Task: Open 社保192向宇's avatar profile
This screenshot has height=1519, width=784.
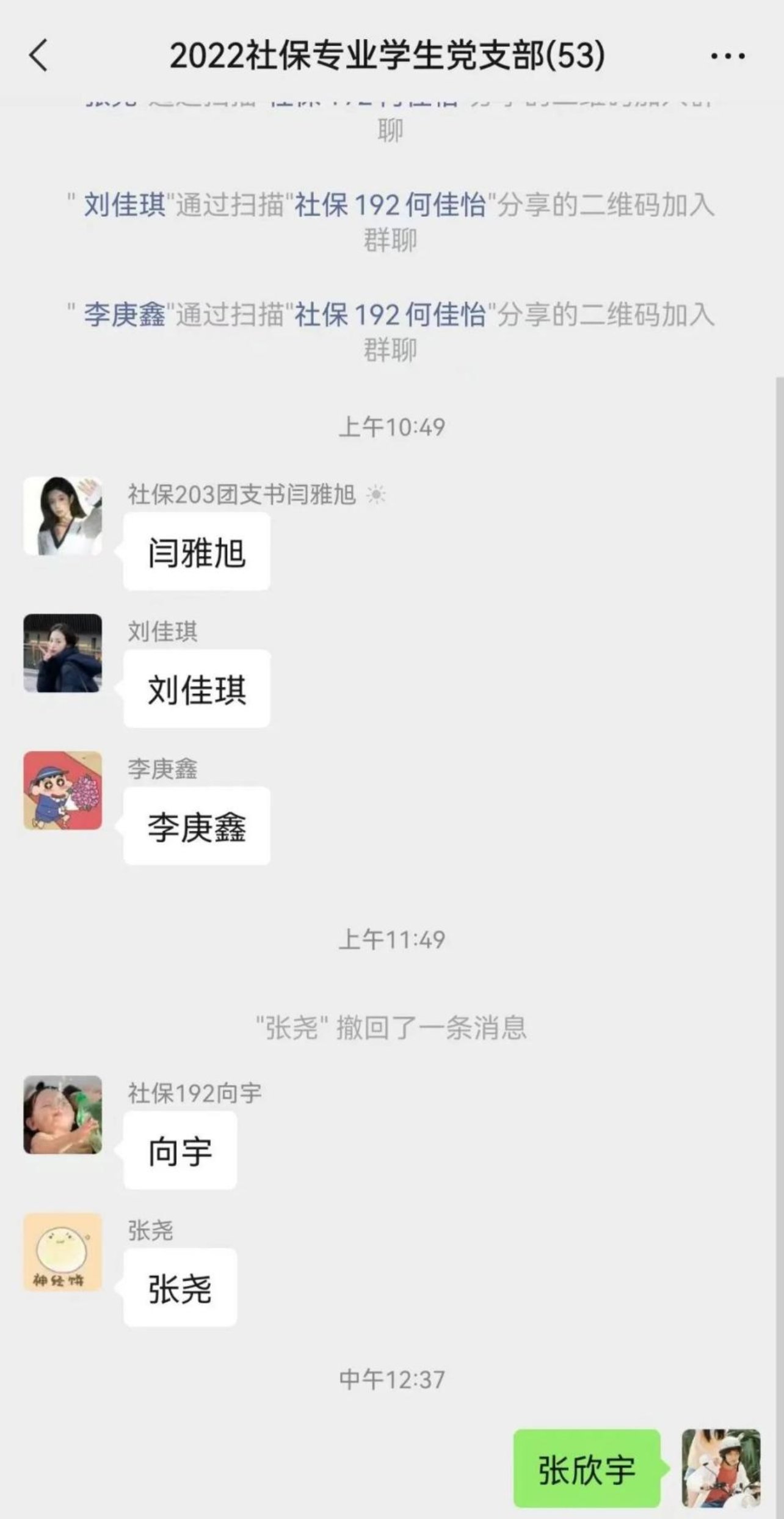Action: pyautogui.click(x=63, y=1115)
